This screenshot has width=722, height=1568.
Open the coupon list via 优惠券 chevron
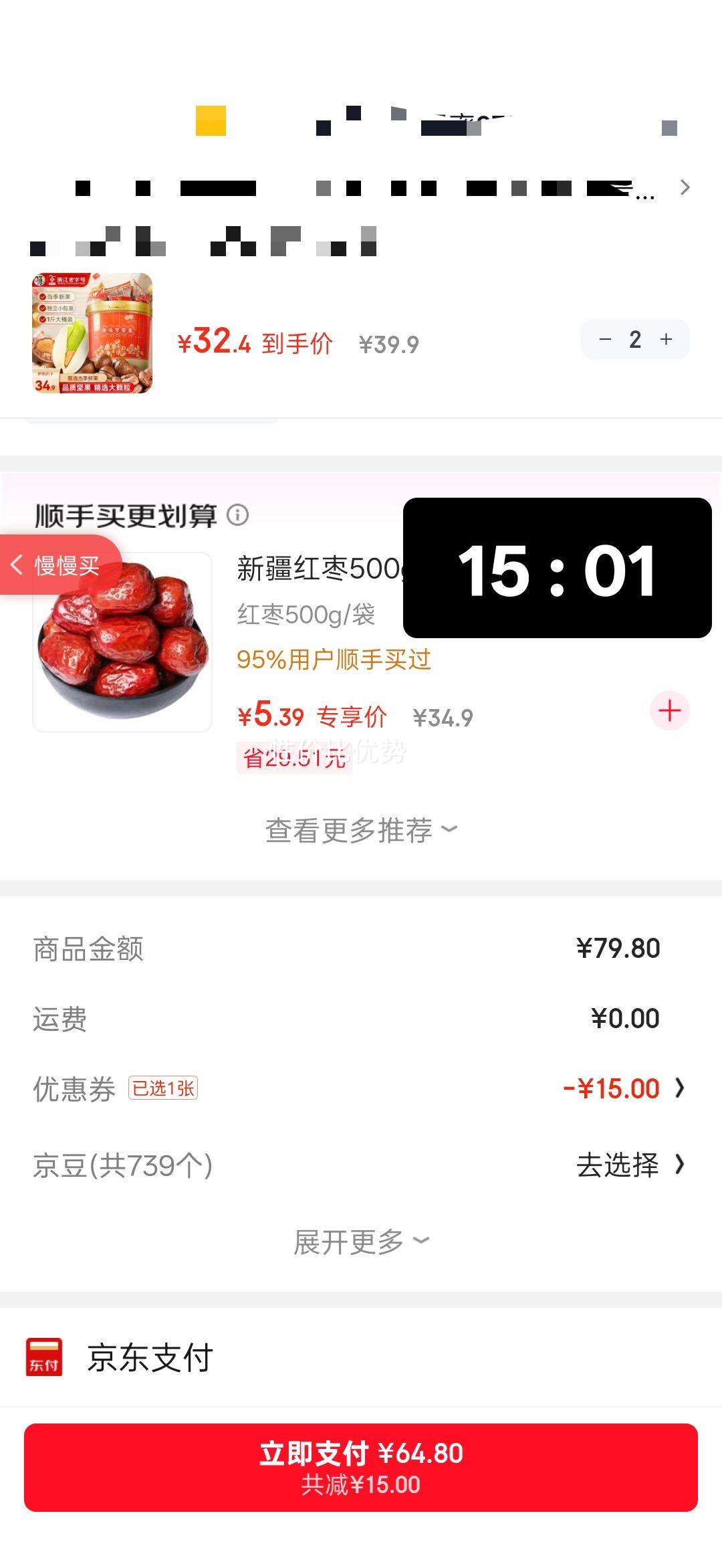[x=680, y=1086]
